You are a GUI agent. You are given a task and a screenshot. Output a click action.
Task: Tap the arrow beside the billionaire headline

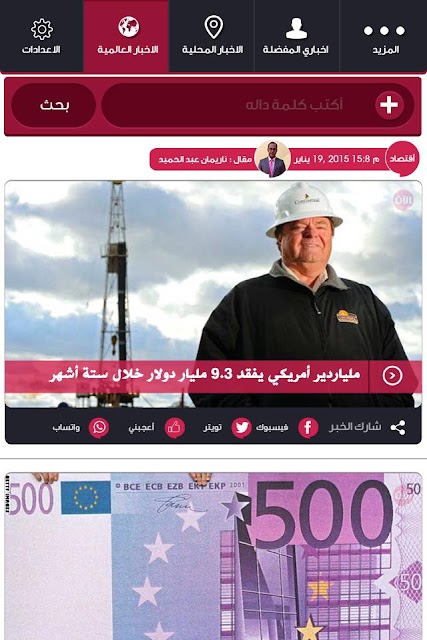click(x=392, y=376)
